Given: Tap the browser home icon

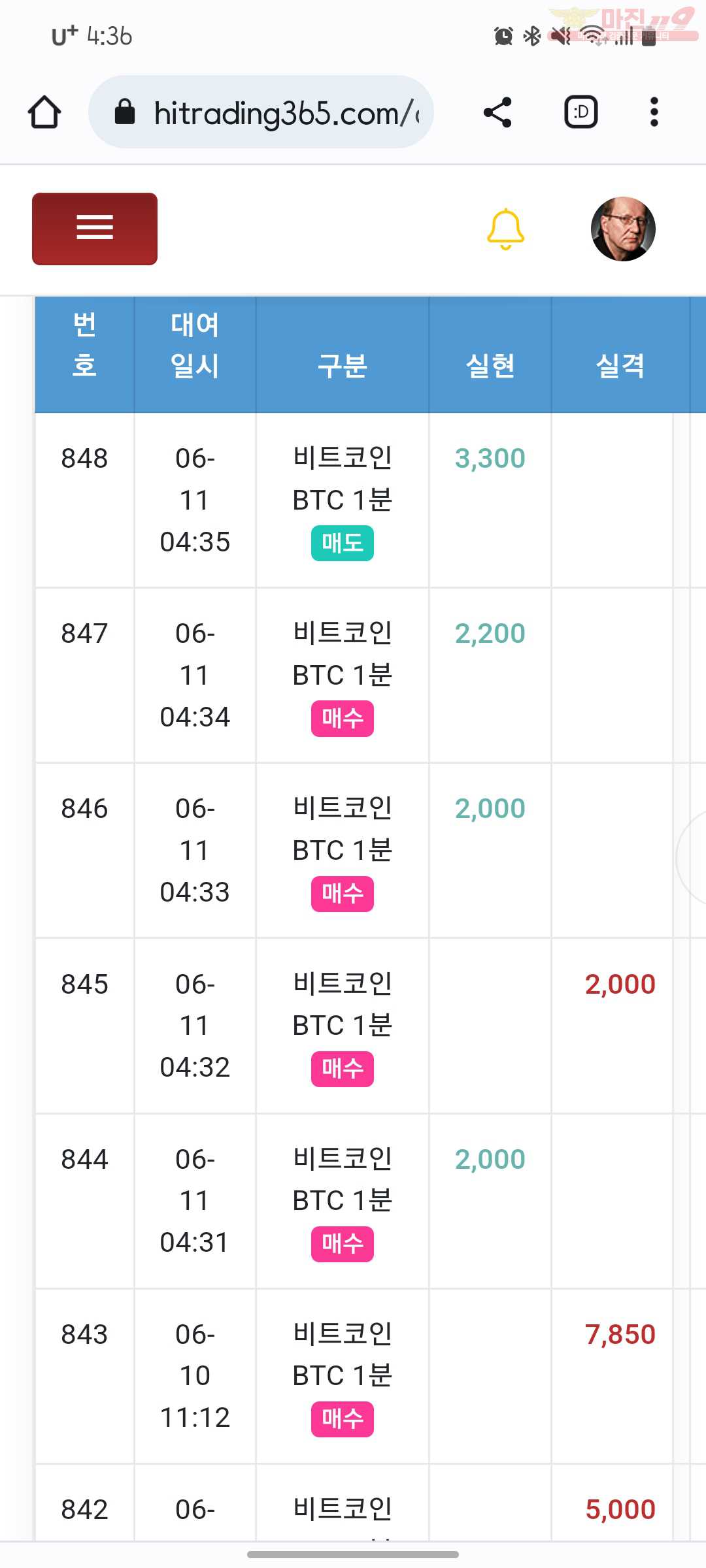Looking at the screenshot, I should pyautogui.click(x=44, y=112).
